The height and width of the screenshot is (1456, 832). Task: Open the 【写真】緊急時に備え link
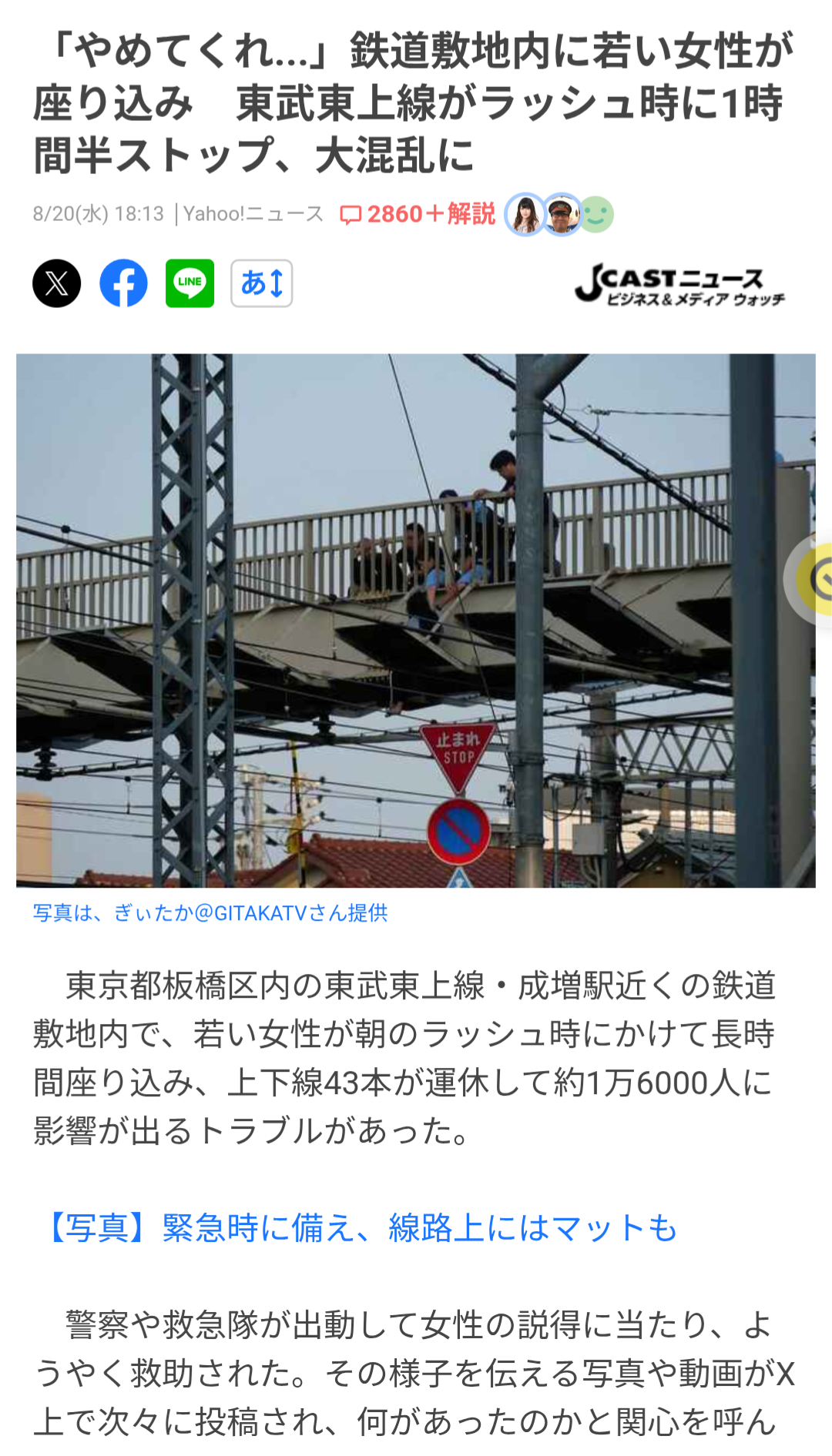point(360,1227)
